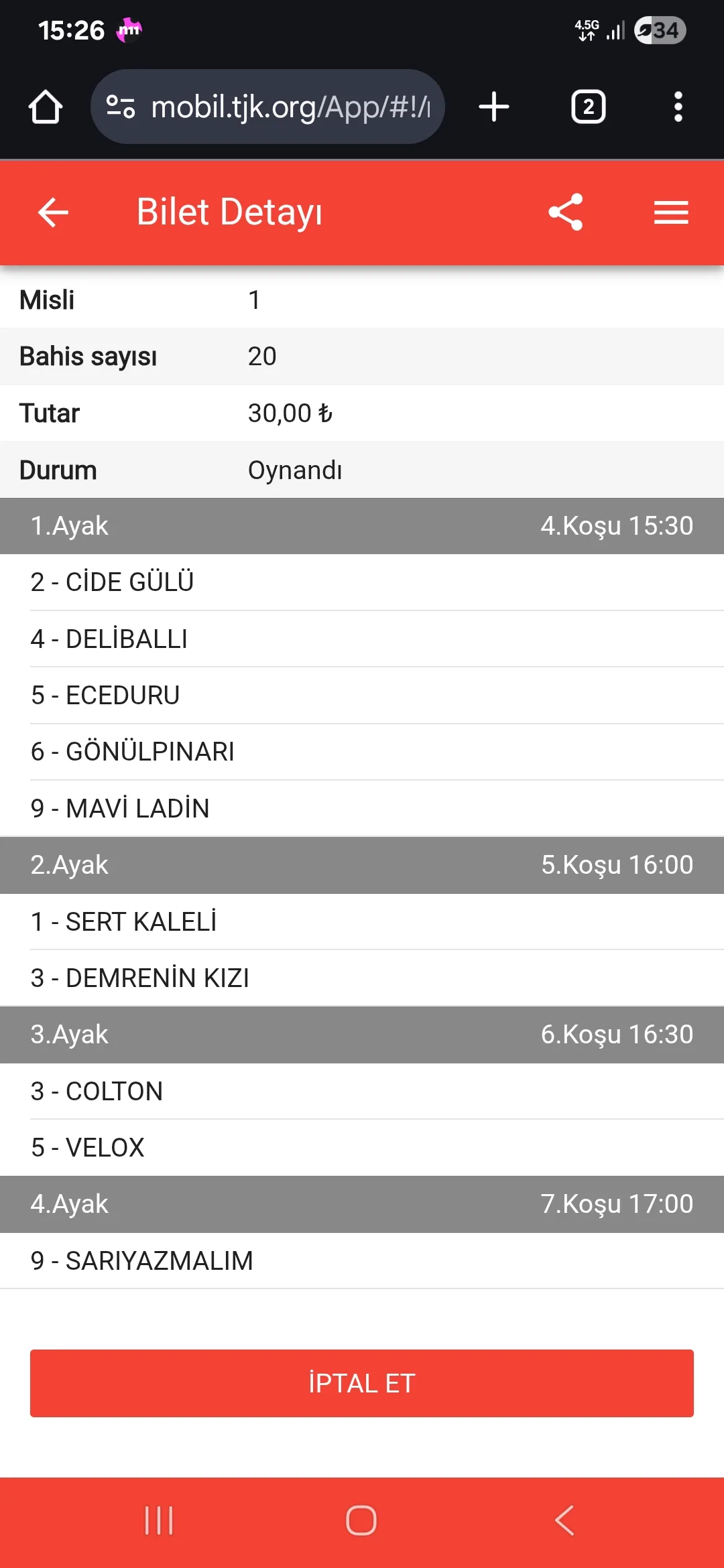Open the browser overflow menu

coord(678,107)
